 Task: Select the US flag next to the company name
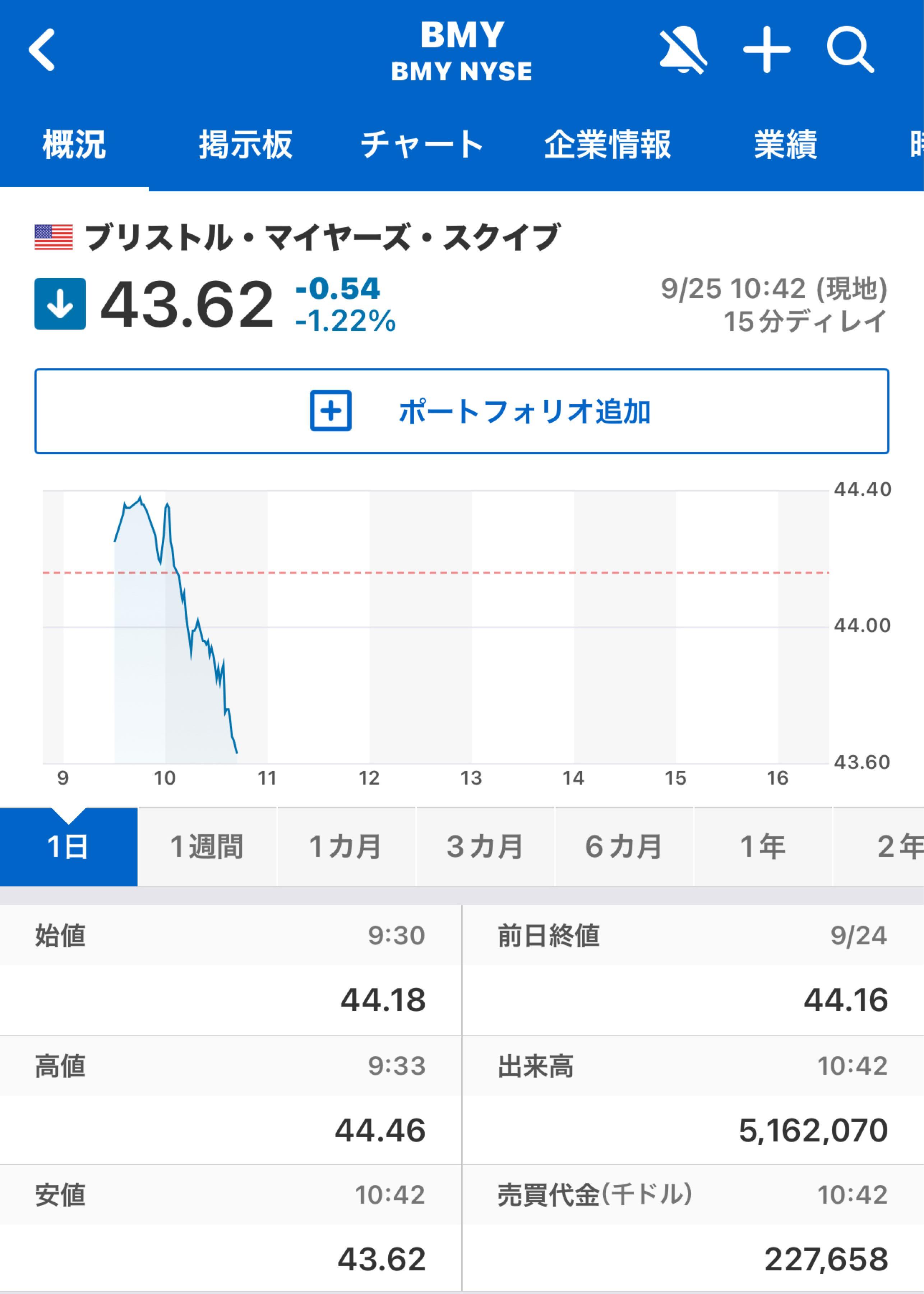click(53, 238)
